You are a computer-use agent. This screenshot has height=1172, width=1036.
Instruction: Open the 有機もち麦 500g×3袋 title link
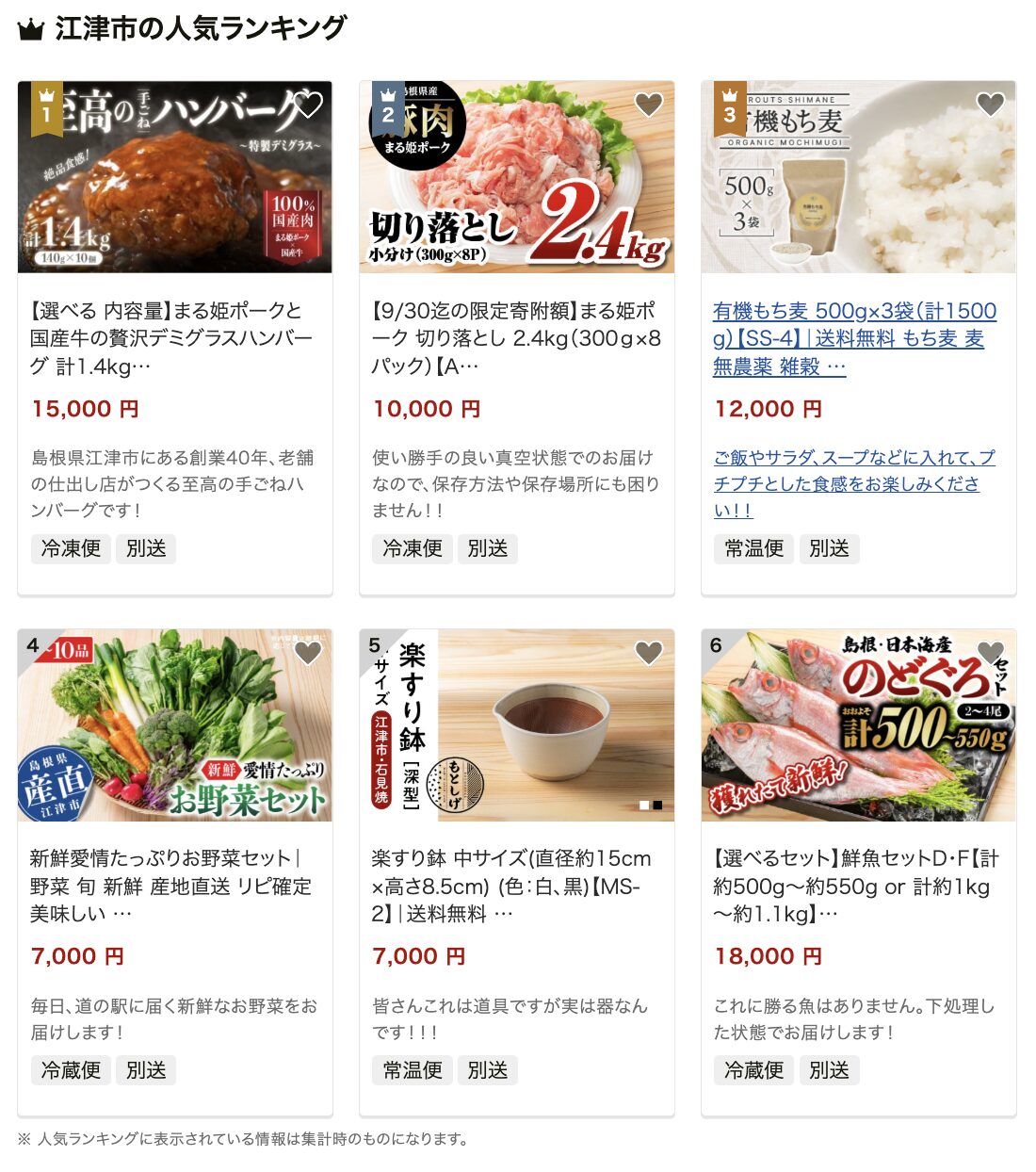pos(853,338)
